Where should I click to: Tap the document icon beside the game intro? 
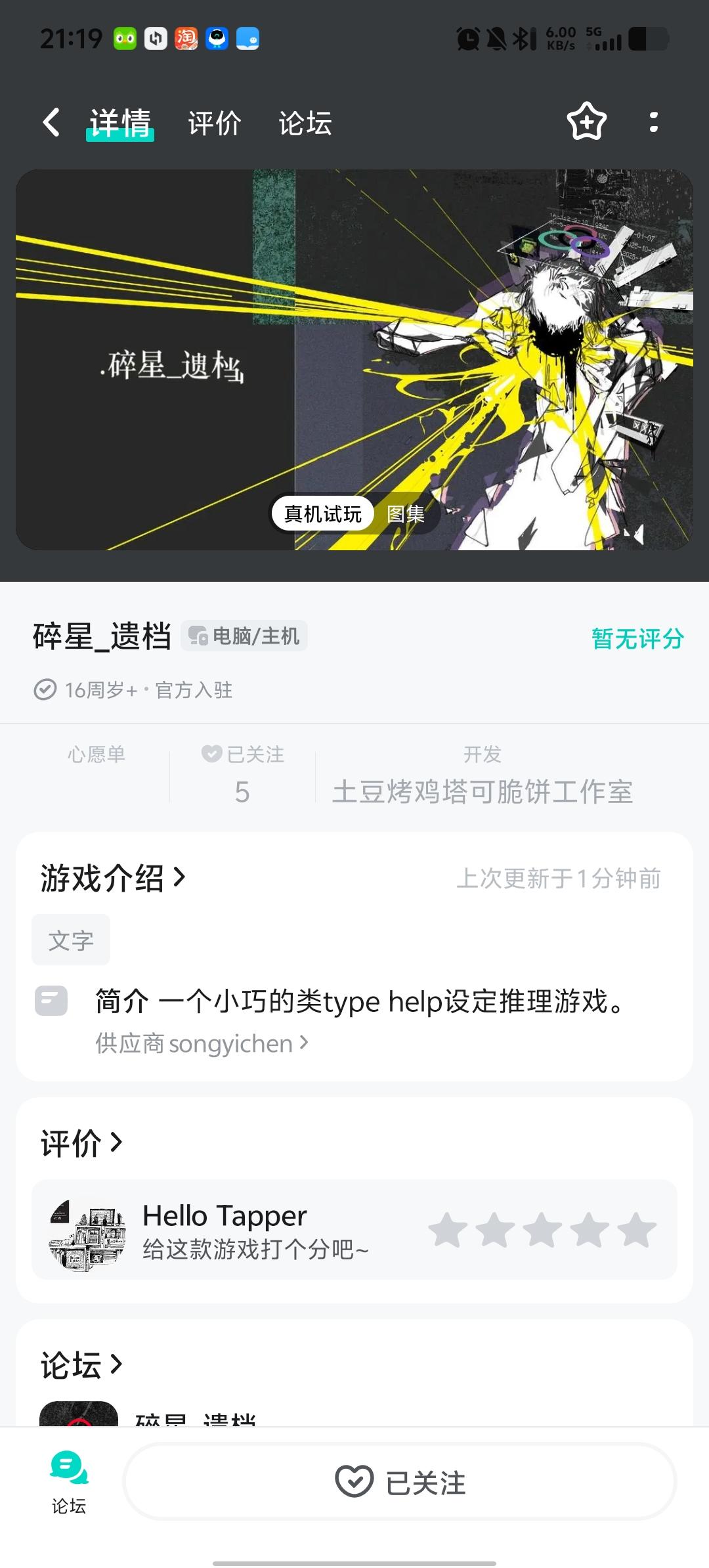52,1001
